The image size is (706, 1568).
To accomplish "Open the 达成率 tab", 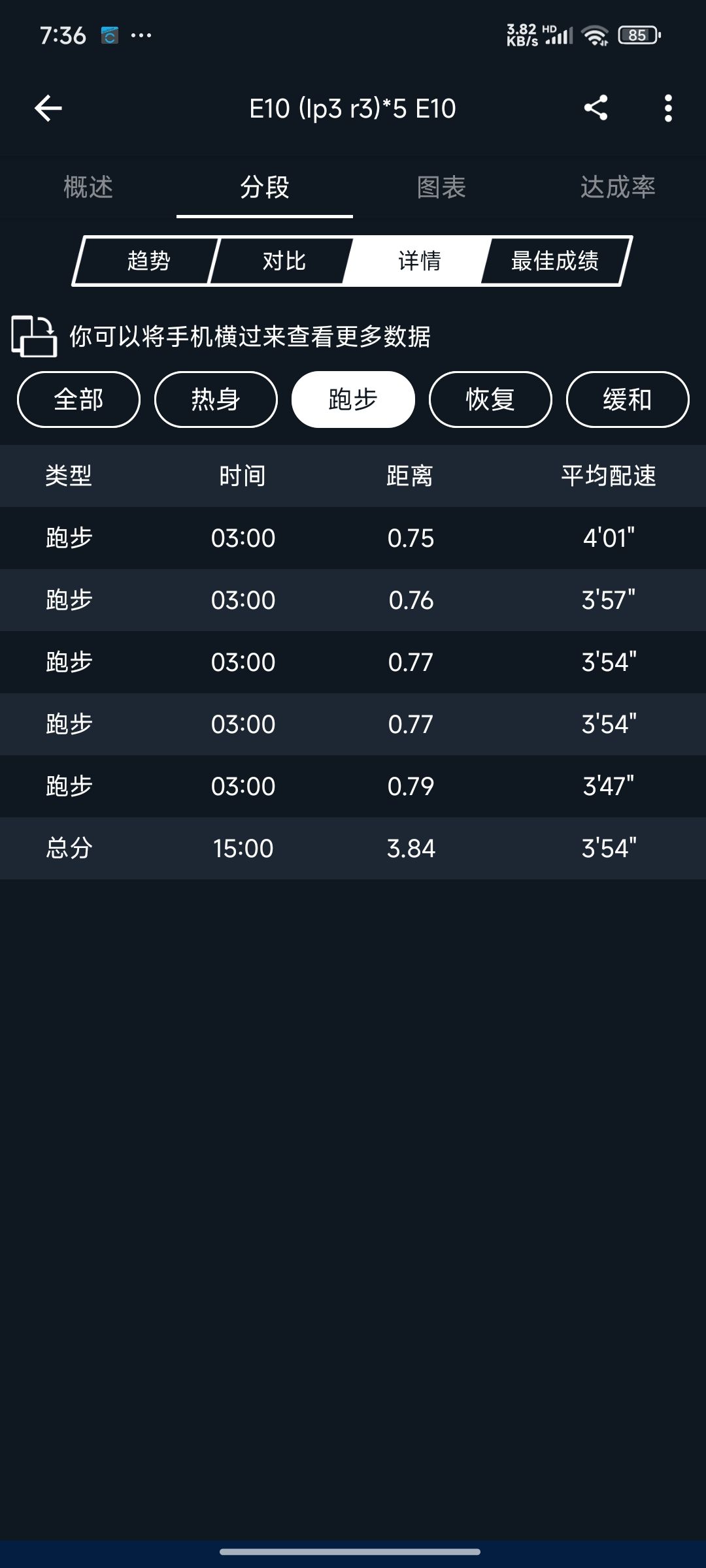I will (618, 188).
